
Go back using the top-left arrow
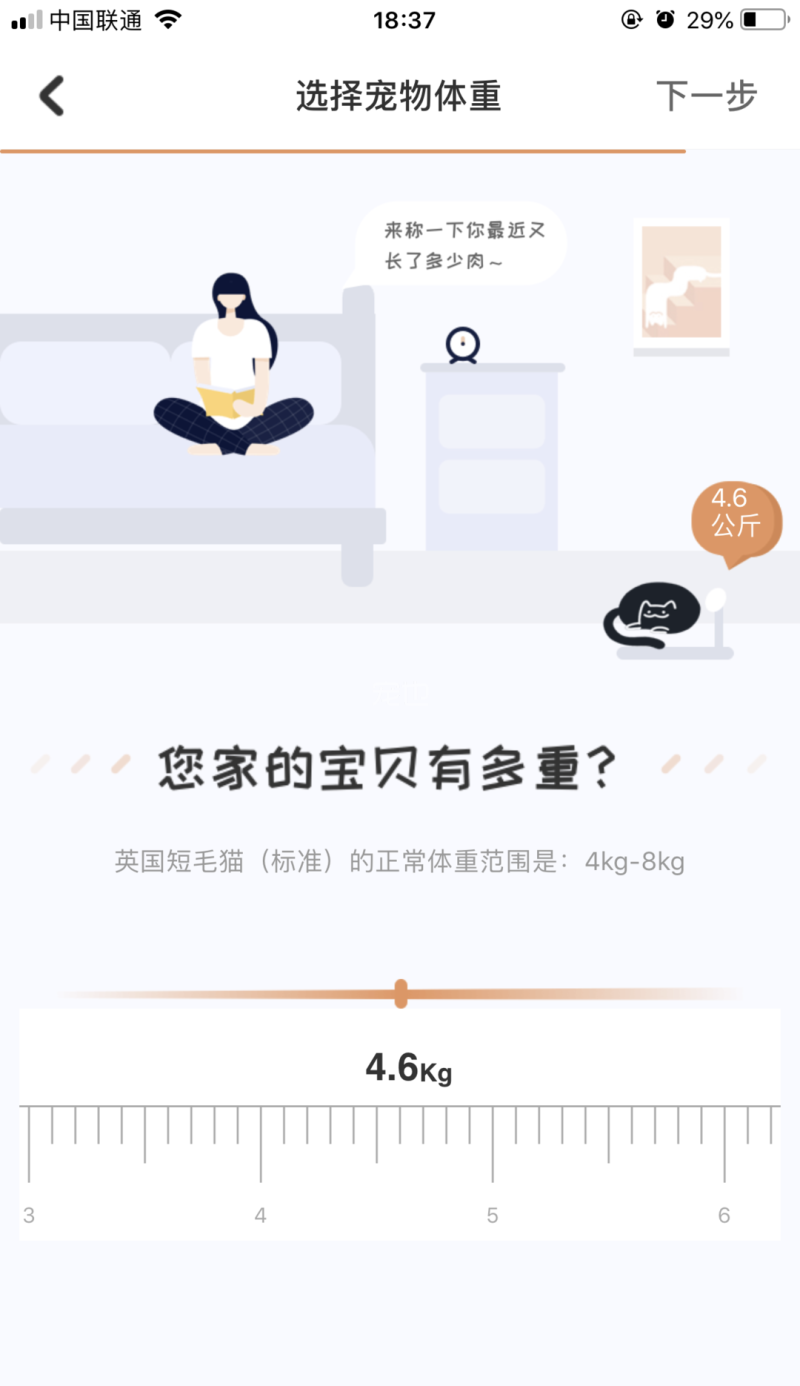click(x=52, y=96)
